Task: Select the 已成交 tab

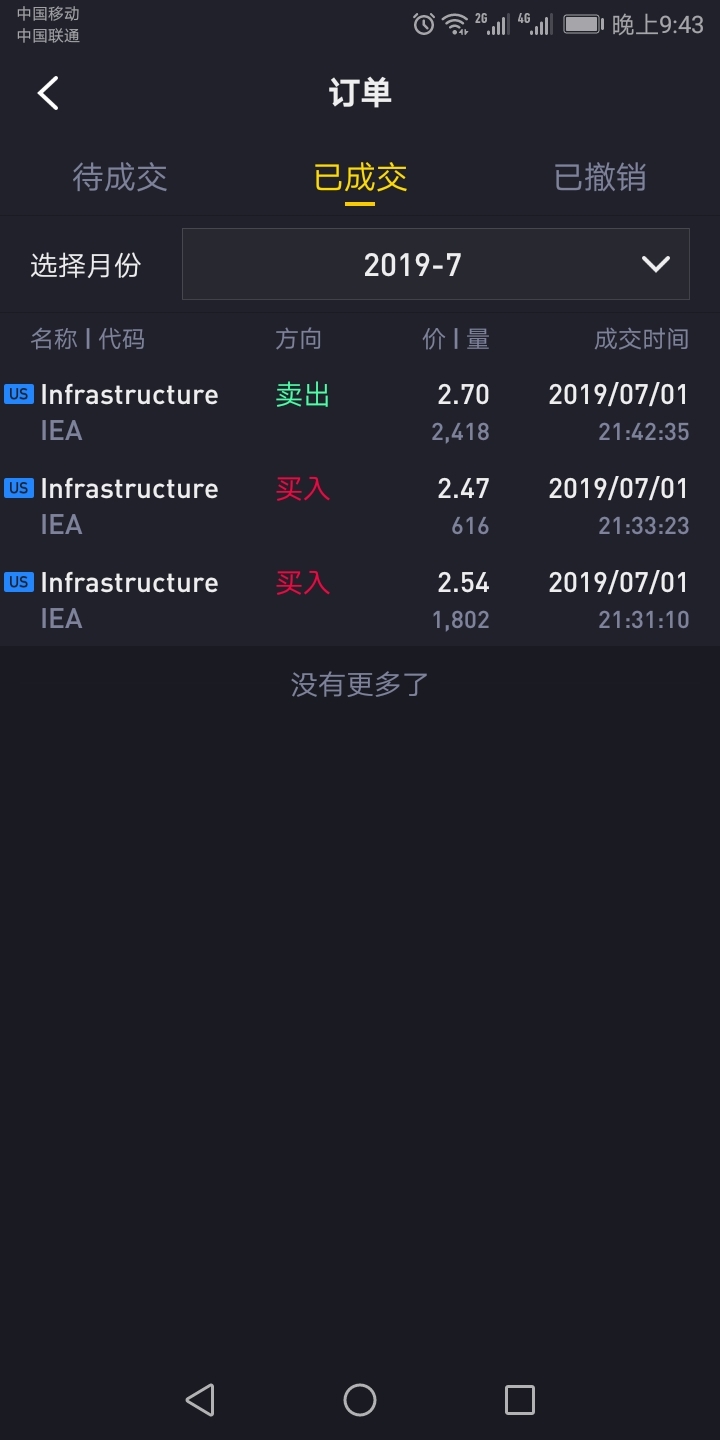Action: click(360, 178)
